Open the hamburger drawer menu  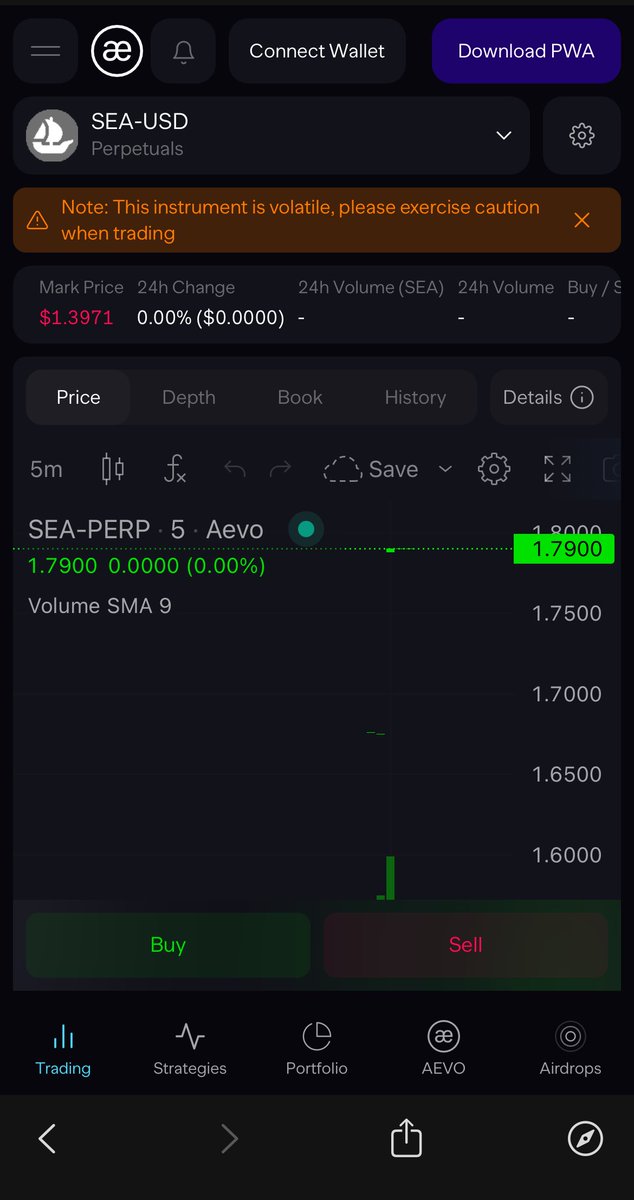[x=45, y=51]
